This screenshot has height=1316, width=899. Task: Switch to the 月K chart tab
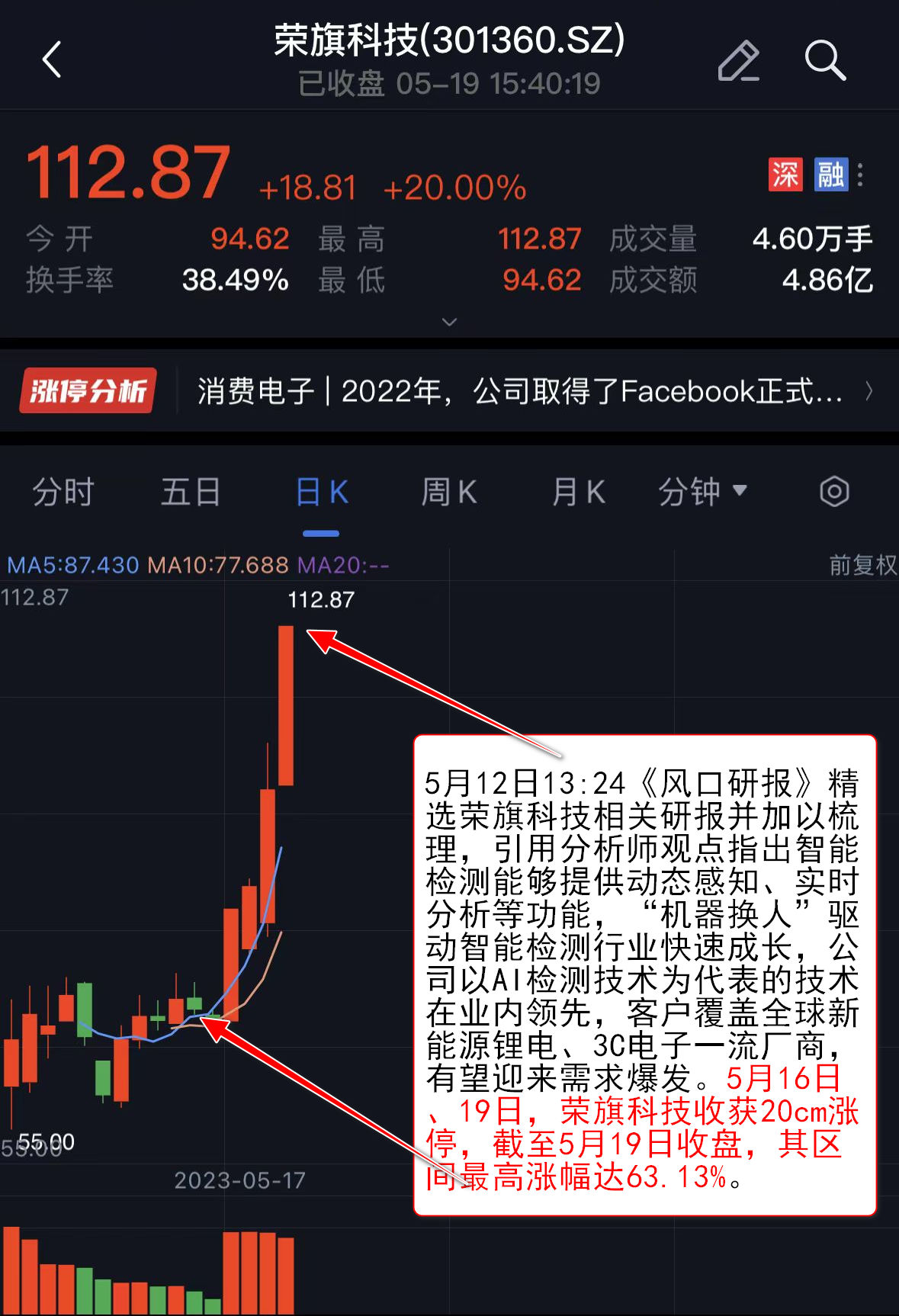578,492
